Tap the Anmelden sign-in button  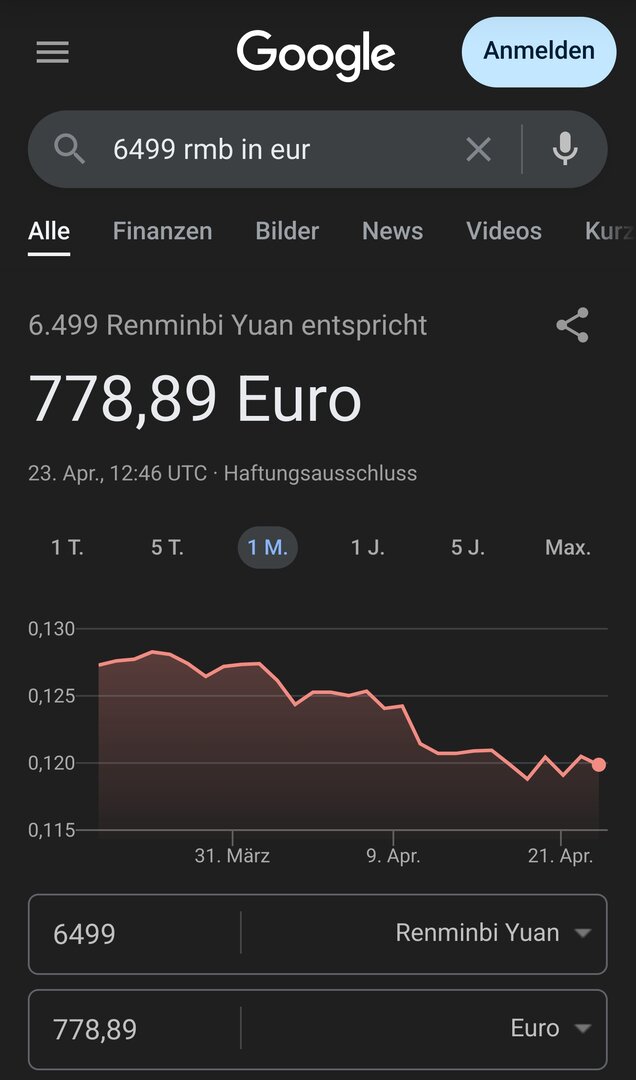[x=539, y=51]
